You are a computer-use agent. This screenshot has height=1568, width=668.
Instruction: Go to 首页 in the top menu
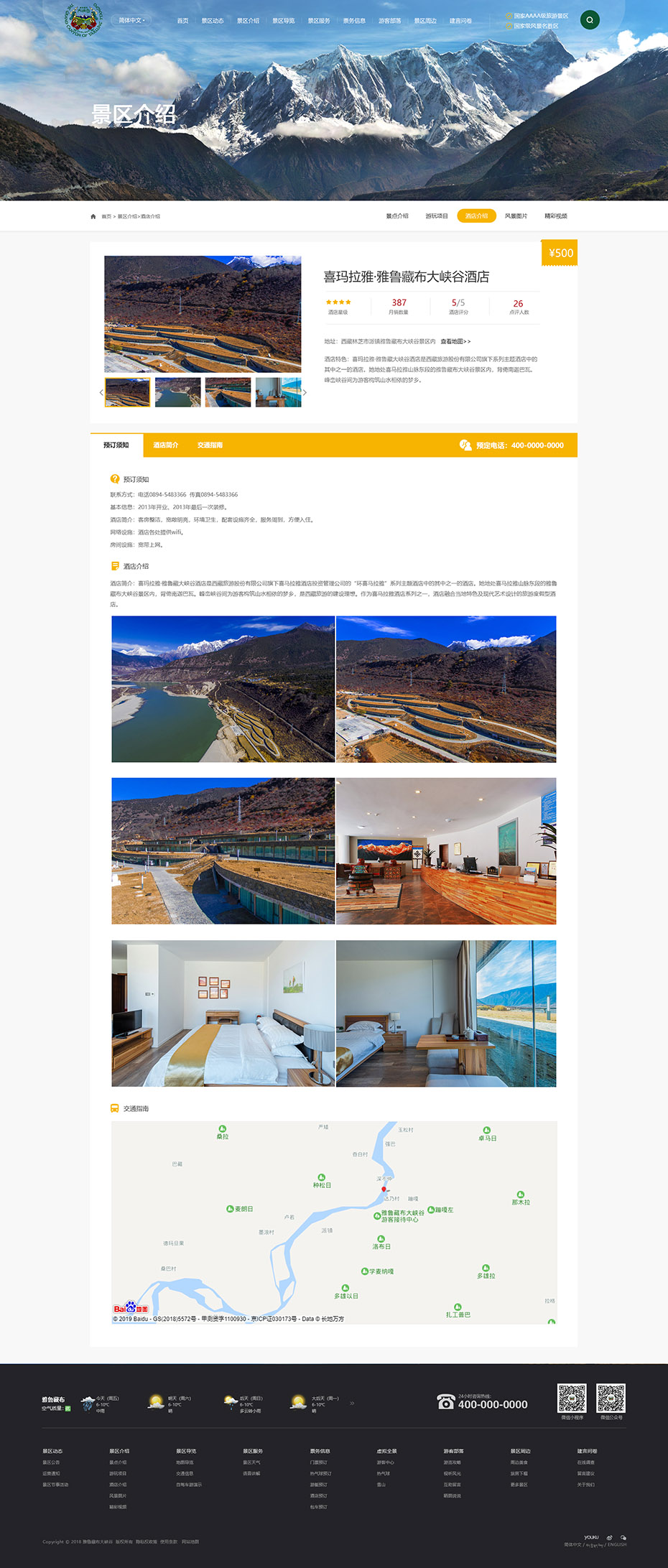coord(182,21)
